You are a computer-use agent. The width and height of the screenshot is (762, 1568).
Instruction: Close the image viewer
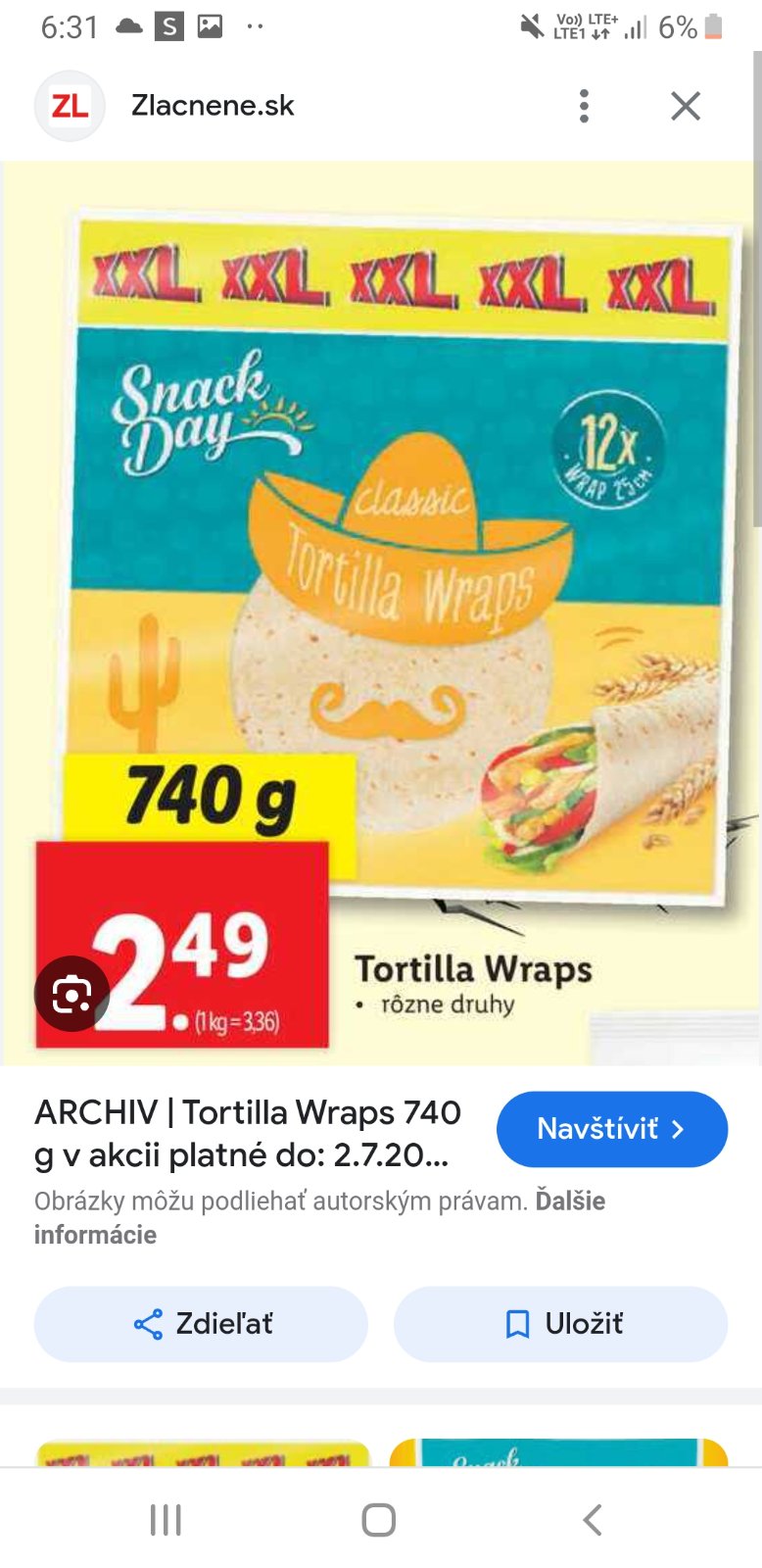(686, 106)
